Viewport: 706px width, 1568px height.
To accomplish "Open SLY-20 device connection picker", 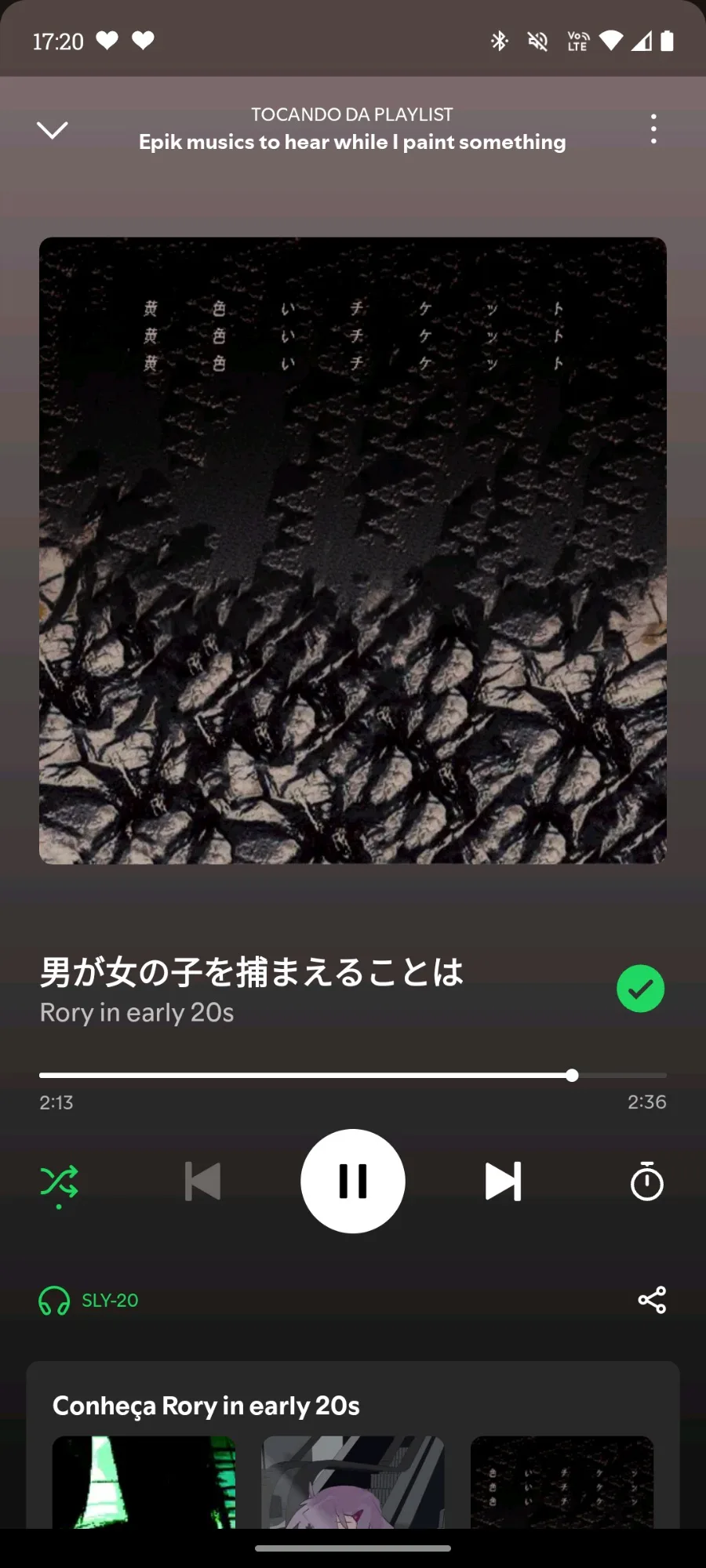I will (x=89, y=1301).
